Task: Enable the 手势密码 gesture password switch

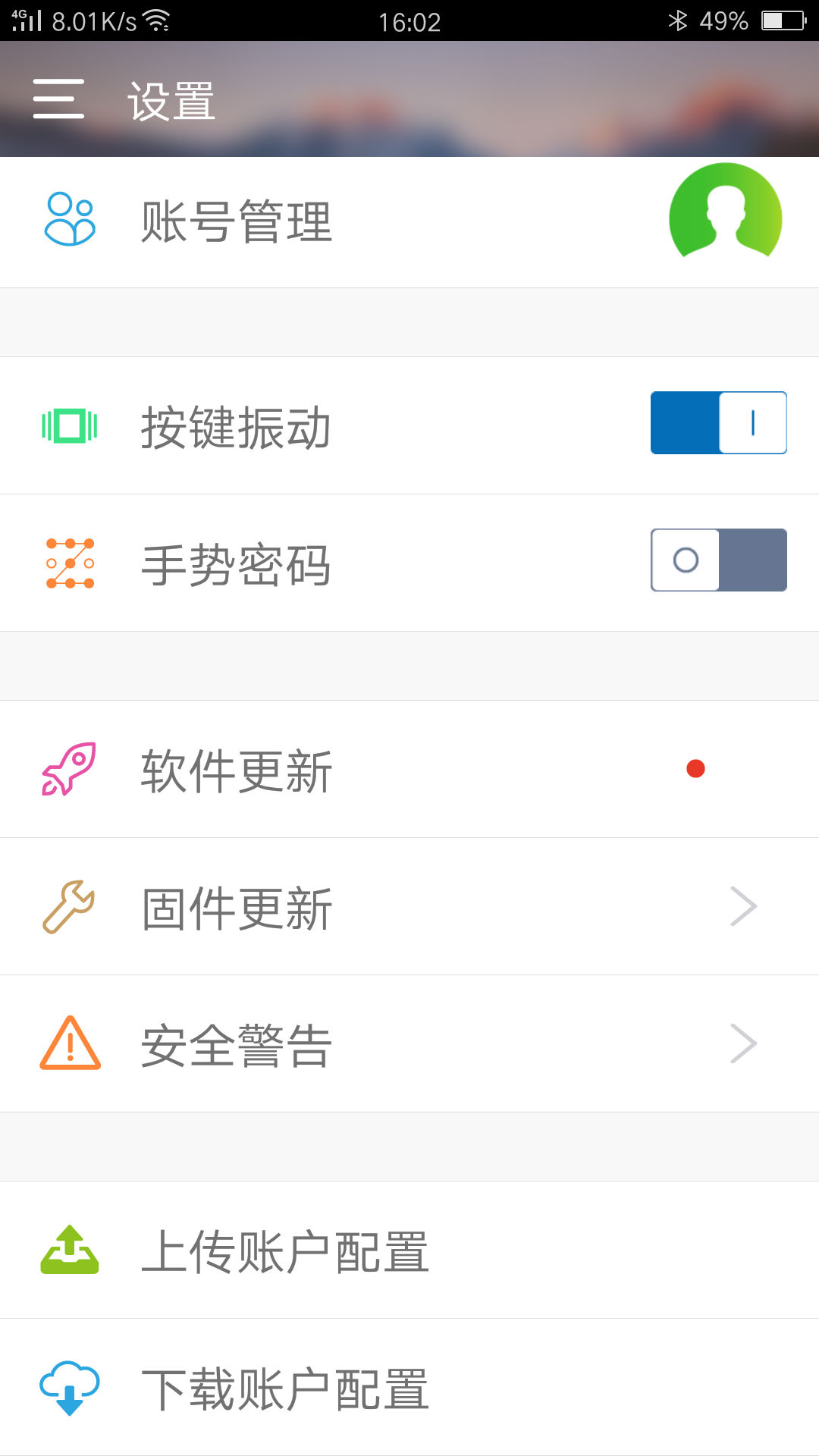Action: 718,560
